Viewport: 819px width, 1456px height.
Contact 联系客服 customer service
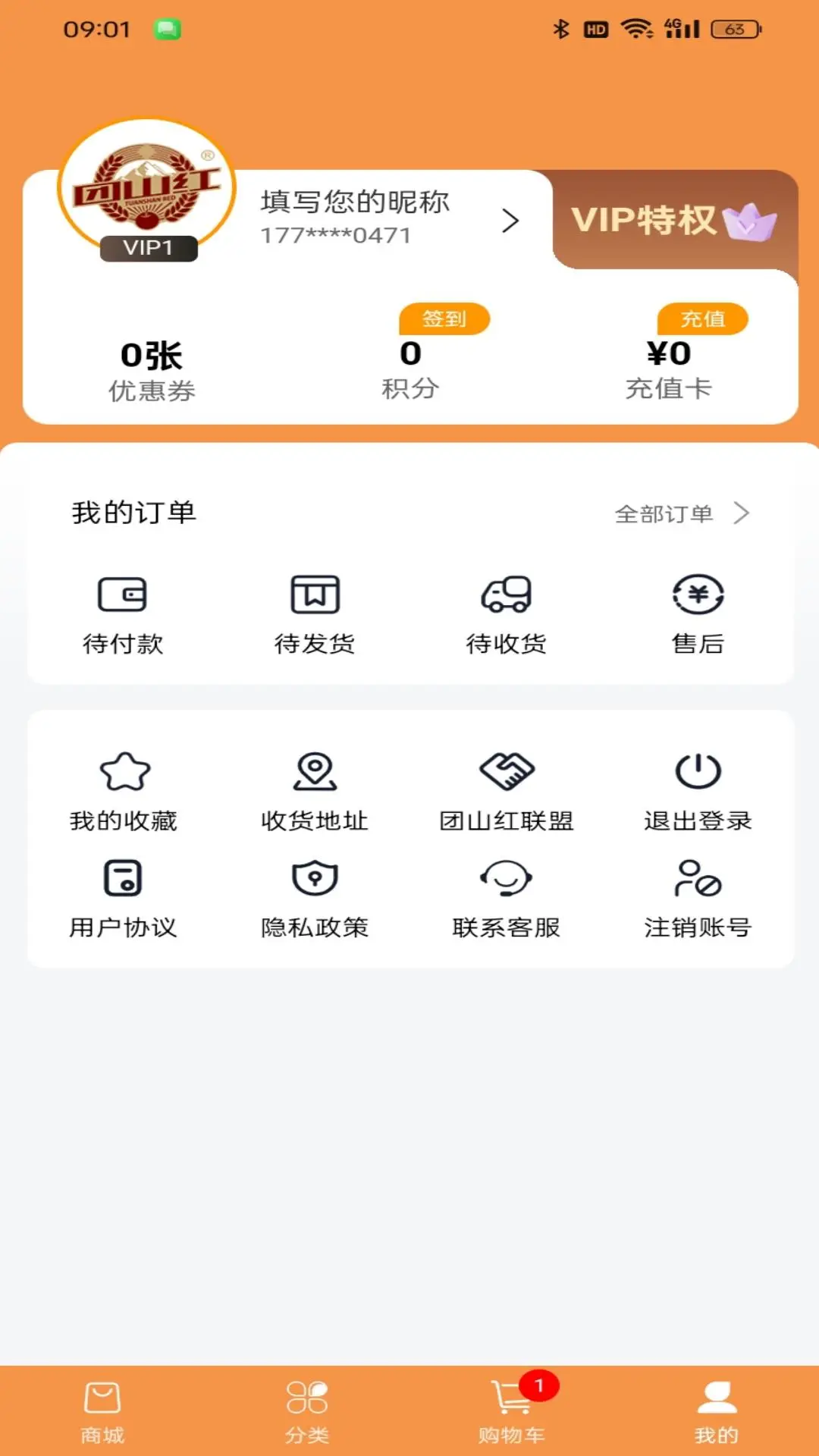coord(507,899)
